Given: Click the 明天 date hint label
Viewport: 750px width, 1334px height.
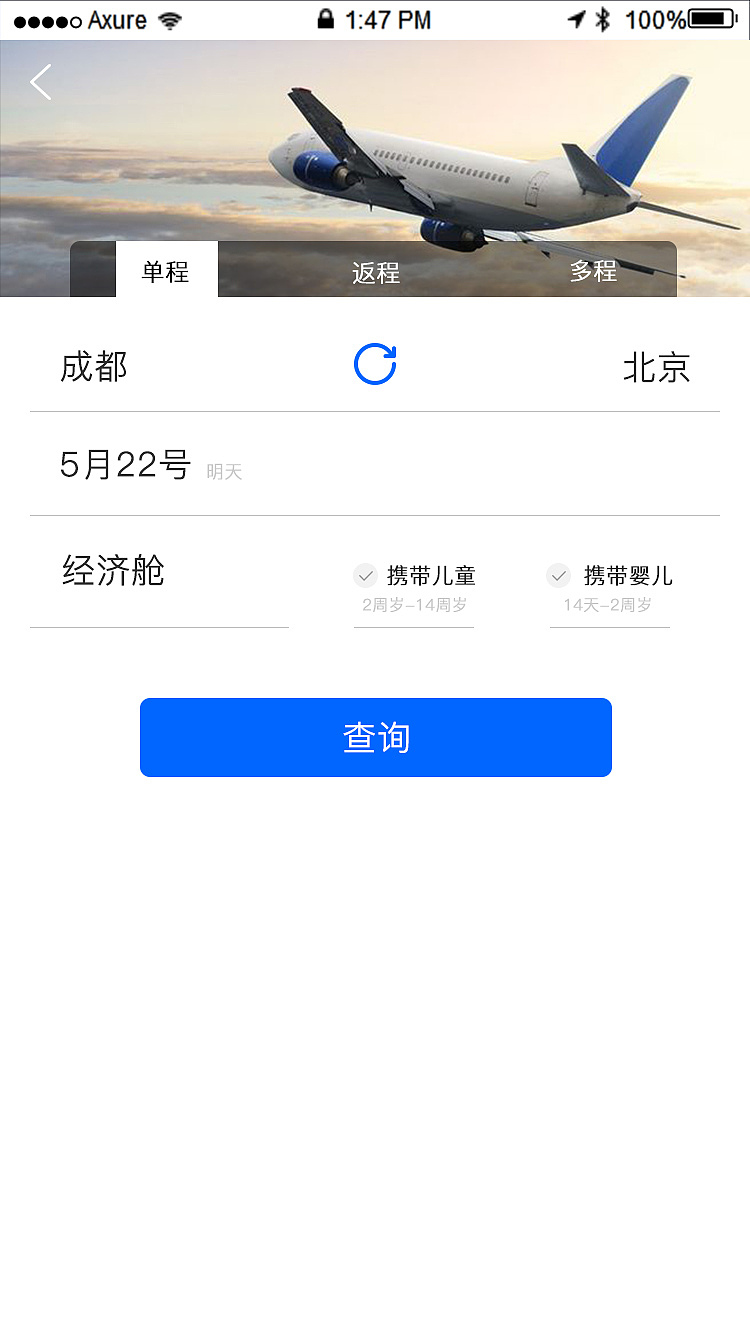Looking at the screenshot, I should (x=224, y=471).
